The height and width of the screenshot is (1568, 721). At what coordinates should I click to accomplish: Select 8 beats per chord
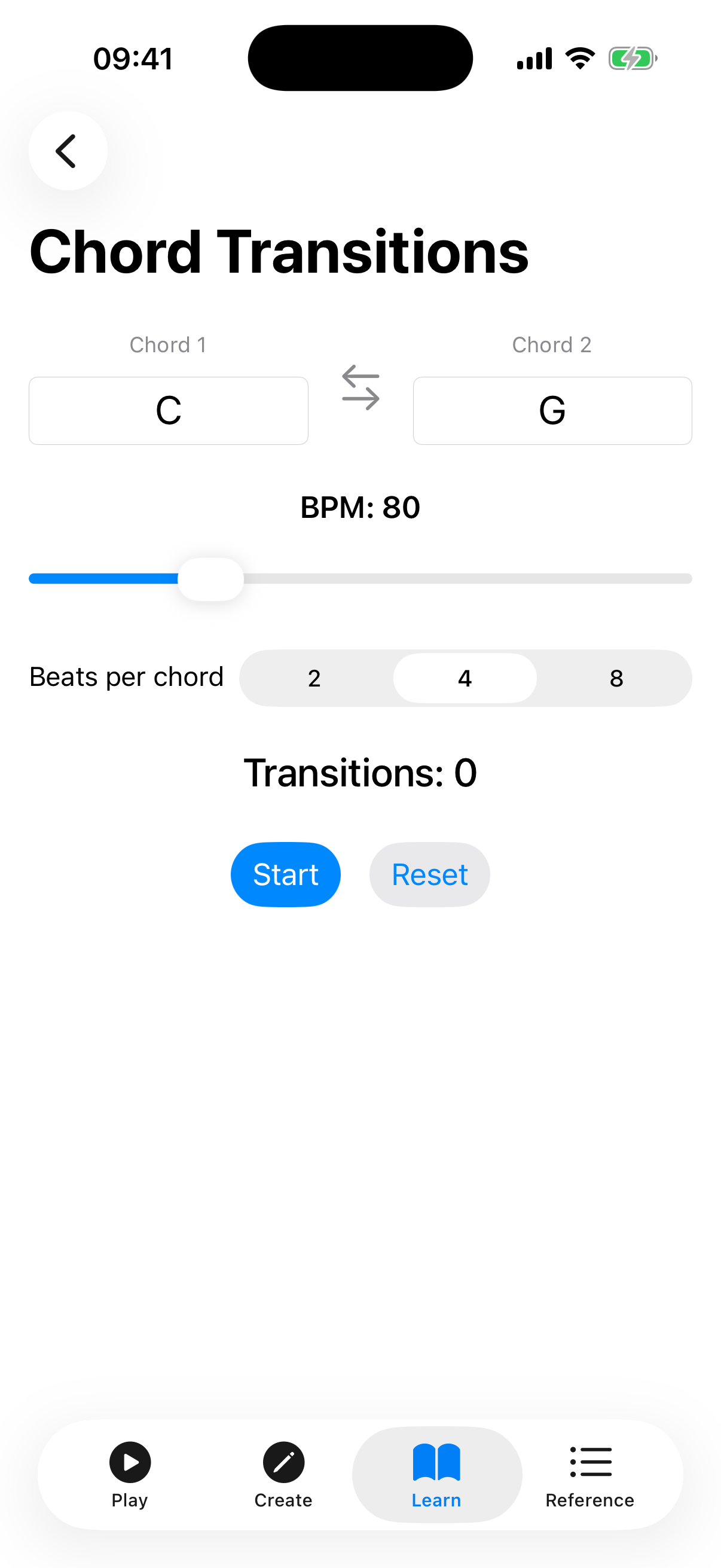click(x=616, y=678)
